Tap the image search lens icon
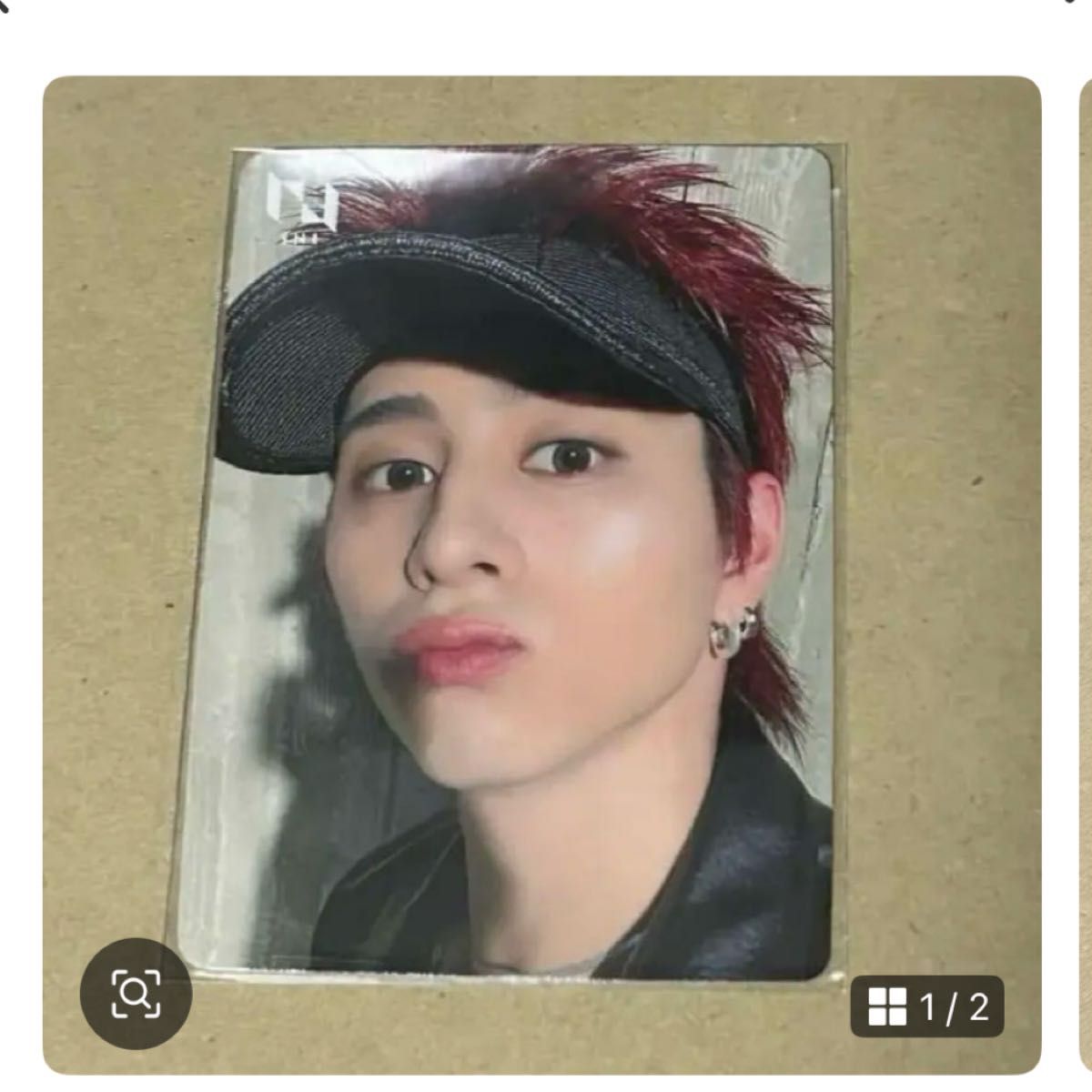Image resolution: width=1092 pixels, height=1092 pixels. pos(136,994)
